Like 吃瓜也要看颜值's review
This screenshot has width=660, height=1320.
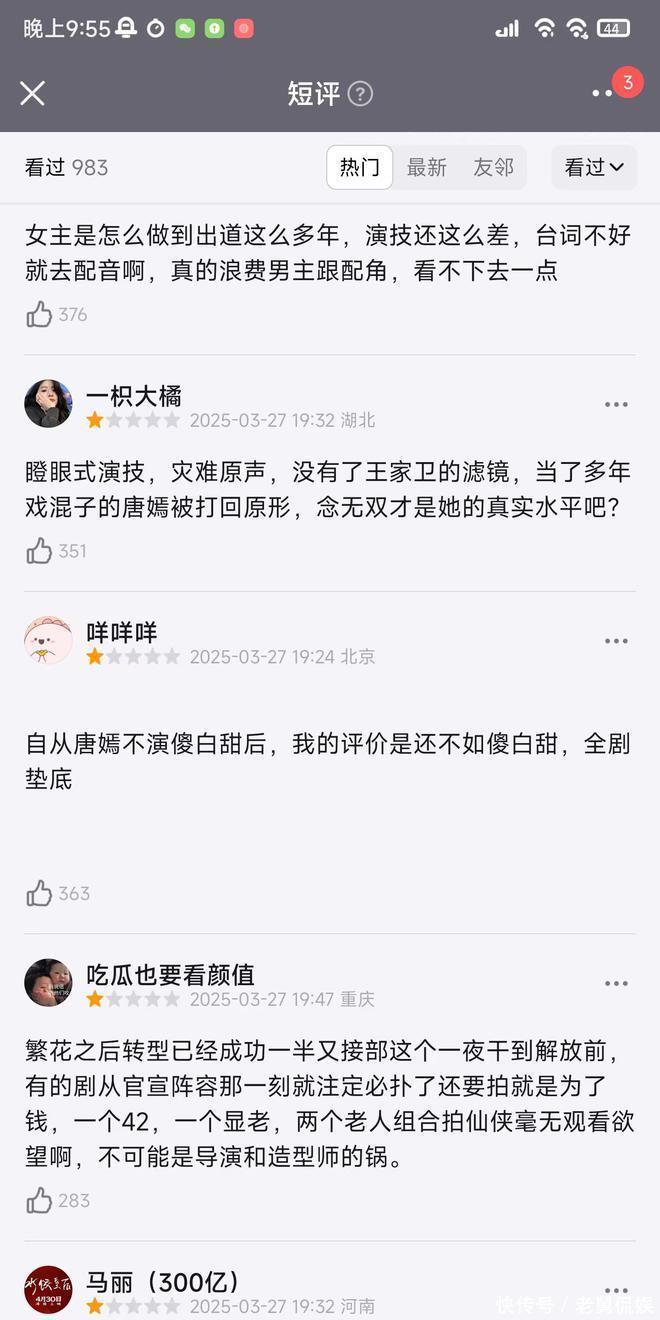pyautogui.click(x=40, y=1200)
